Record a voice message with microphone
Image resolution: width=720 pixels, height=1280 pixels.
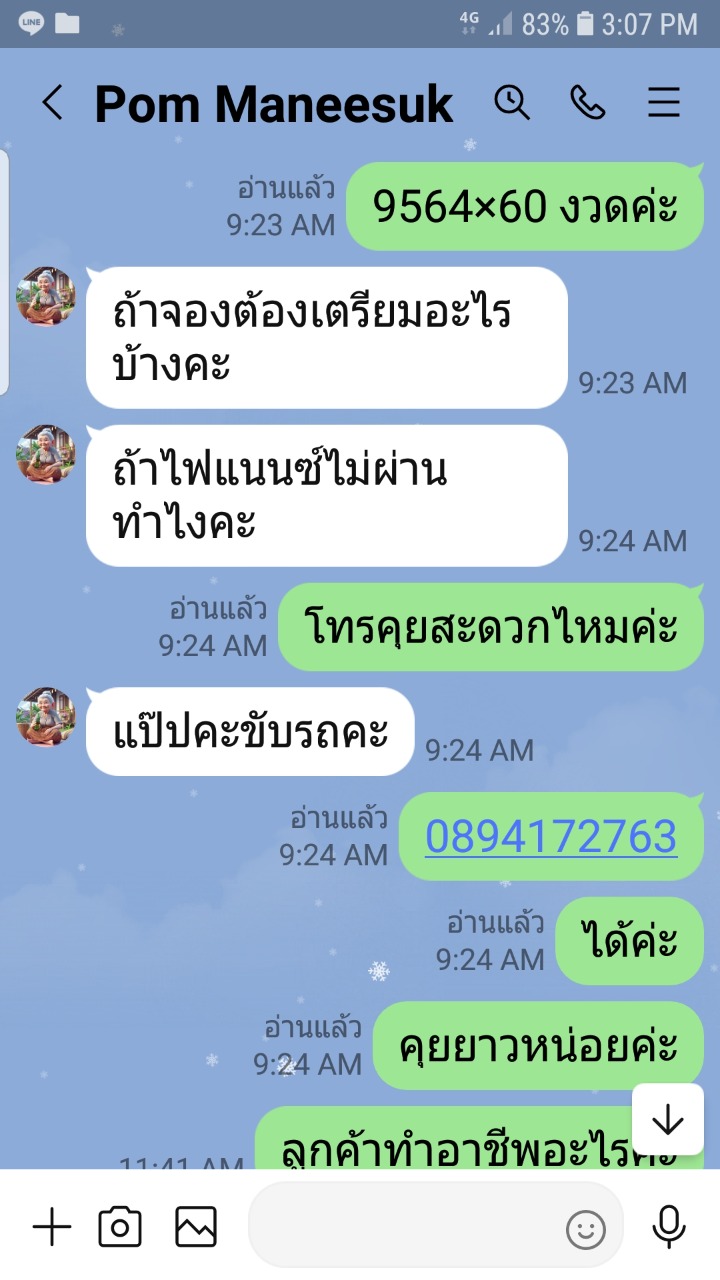point(668,1227)
